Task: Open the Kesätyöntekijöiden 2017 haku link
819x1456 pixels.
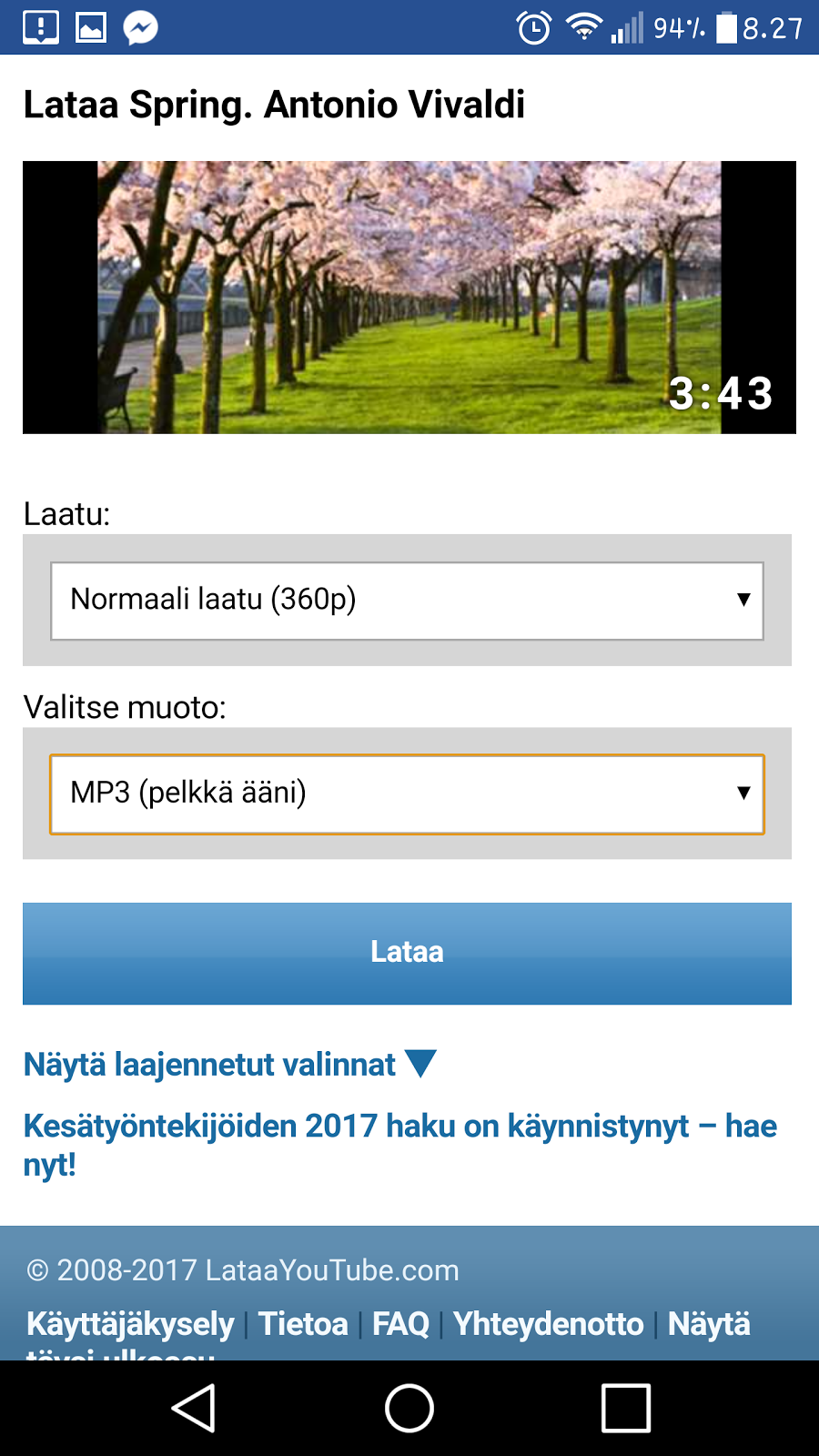Action: (400, 1145)
